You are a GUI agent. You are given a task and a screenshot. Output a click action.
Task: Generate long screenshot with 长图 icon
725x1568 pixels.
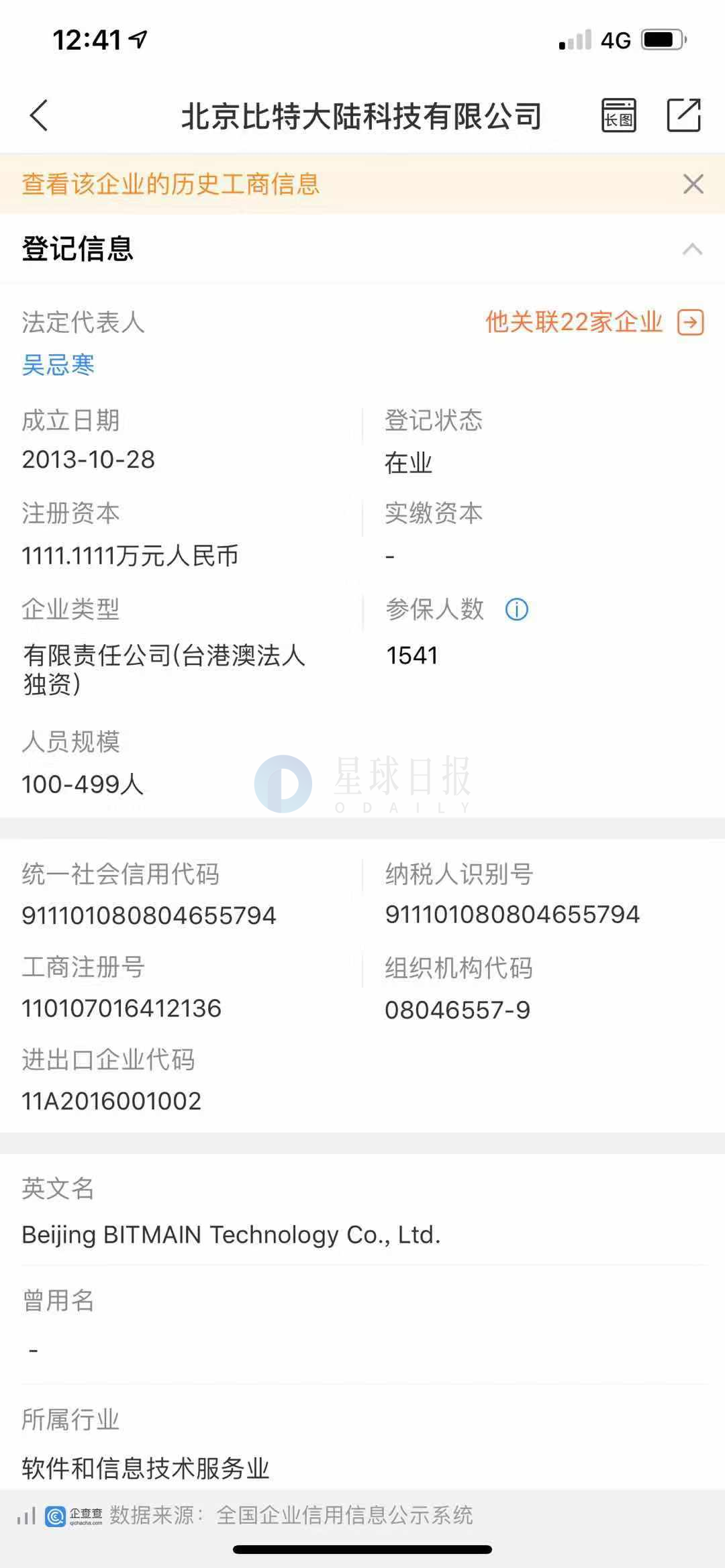tap(618, 115)
